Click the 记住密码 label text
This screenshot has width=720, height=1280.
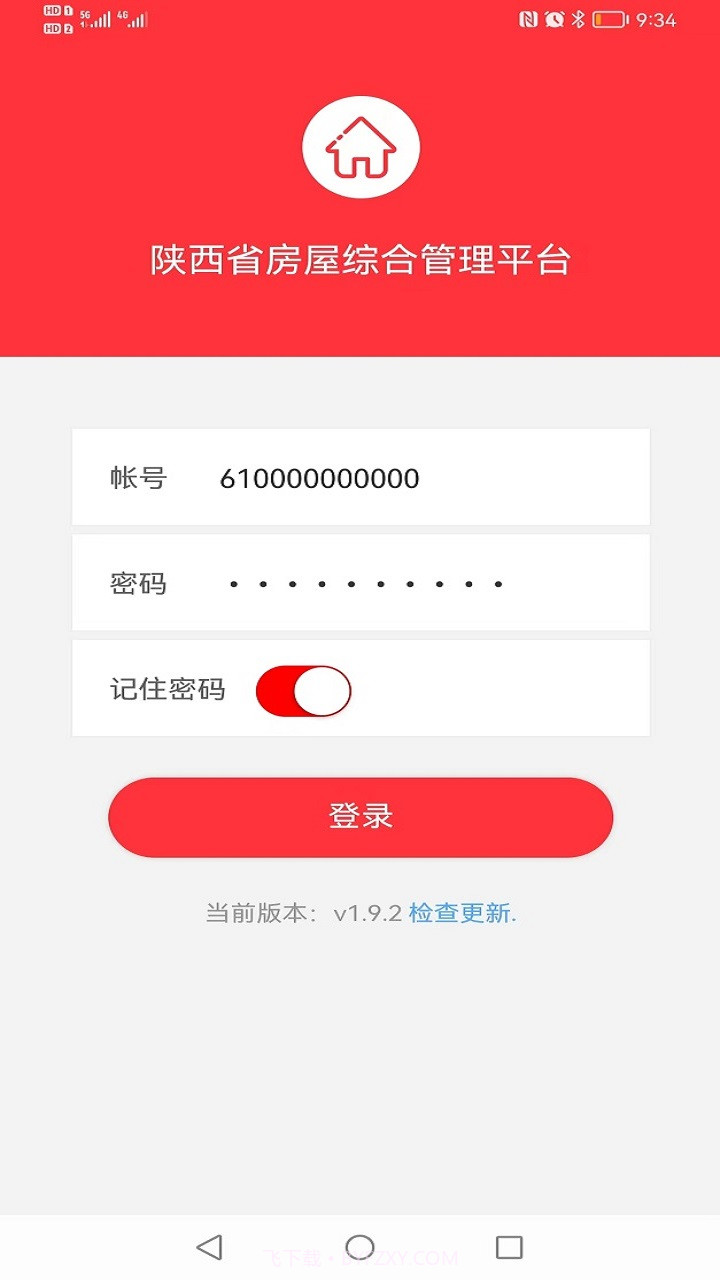click(x=168, y=690)
